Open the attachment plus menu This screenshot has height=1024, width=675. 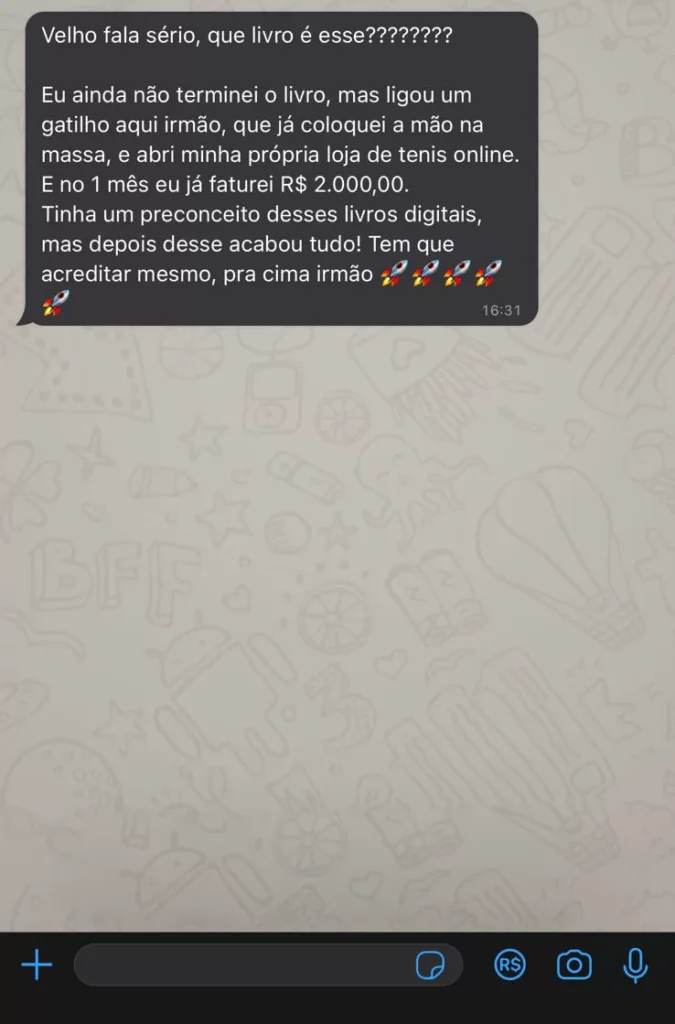pos(37,965)
